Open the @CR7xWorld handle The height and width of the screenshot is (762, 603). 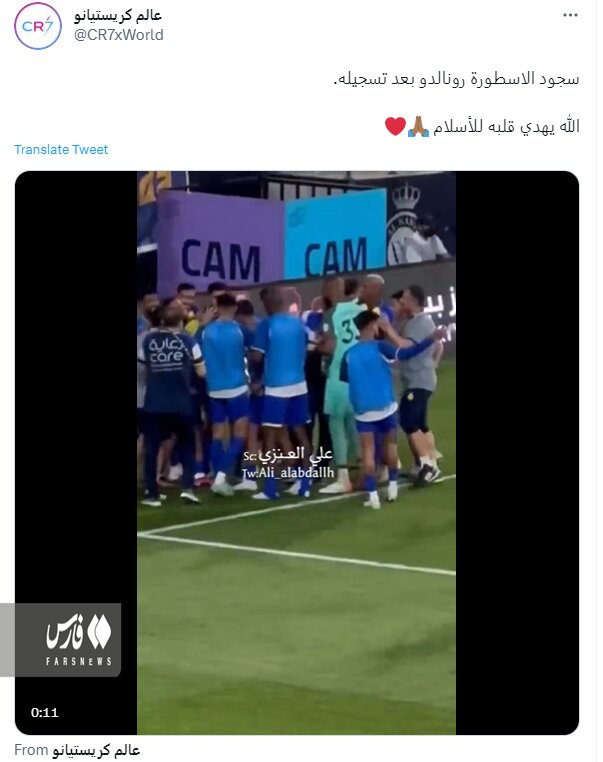(118, 35)
